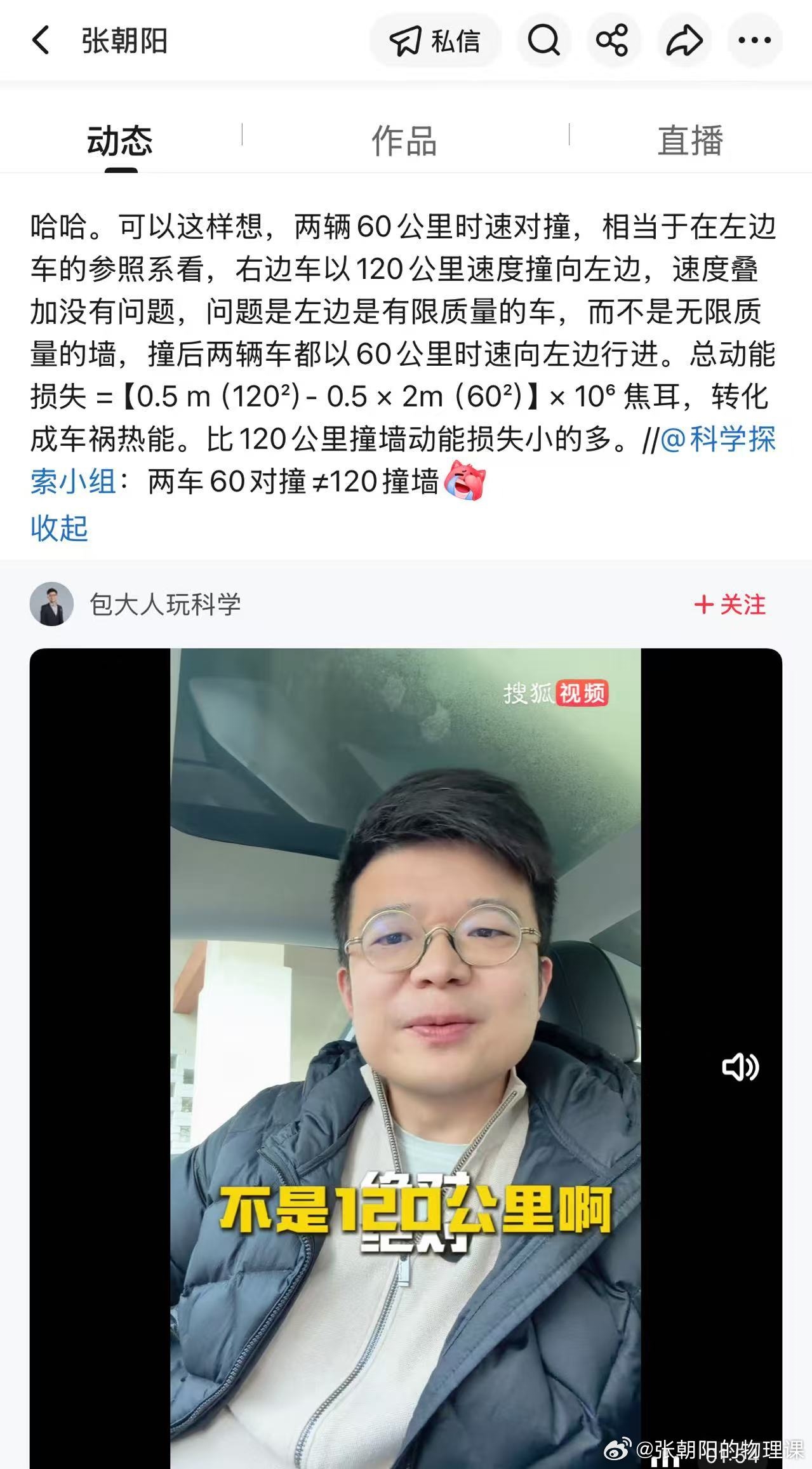Go back from 张朝阳's profile
Image resolution: width=812 pixels, height=1469 pixels.
tap(41, 41)
